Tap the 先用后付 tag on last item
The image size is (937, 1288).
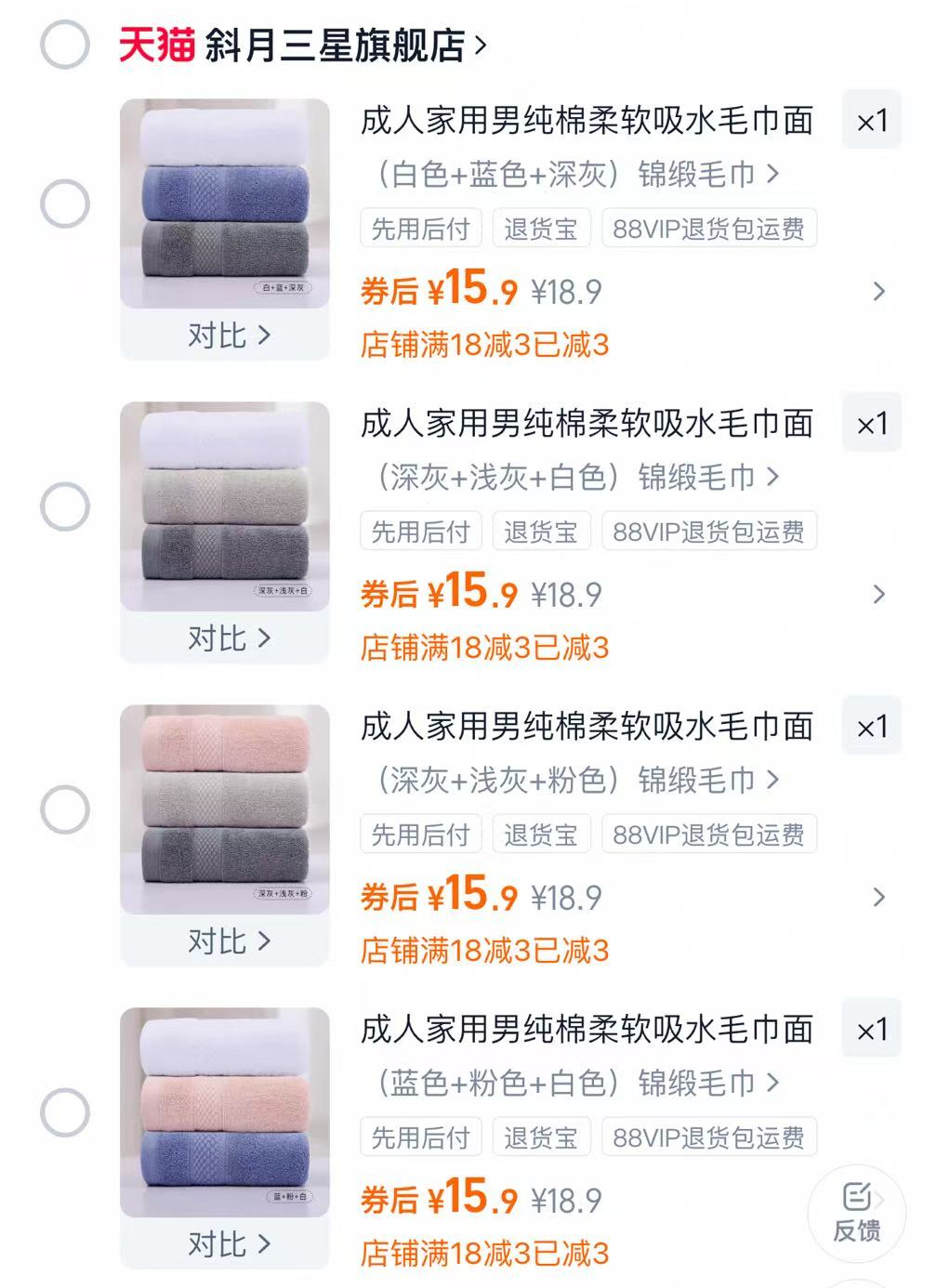[420, 1137]
